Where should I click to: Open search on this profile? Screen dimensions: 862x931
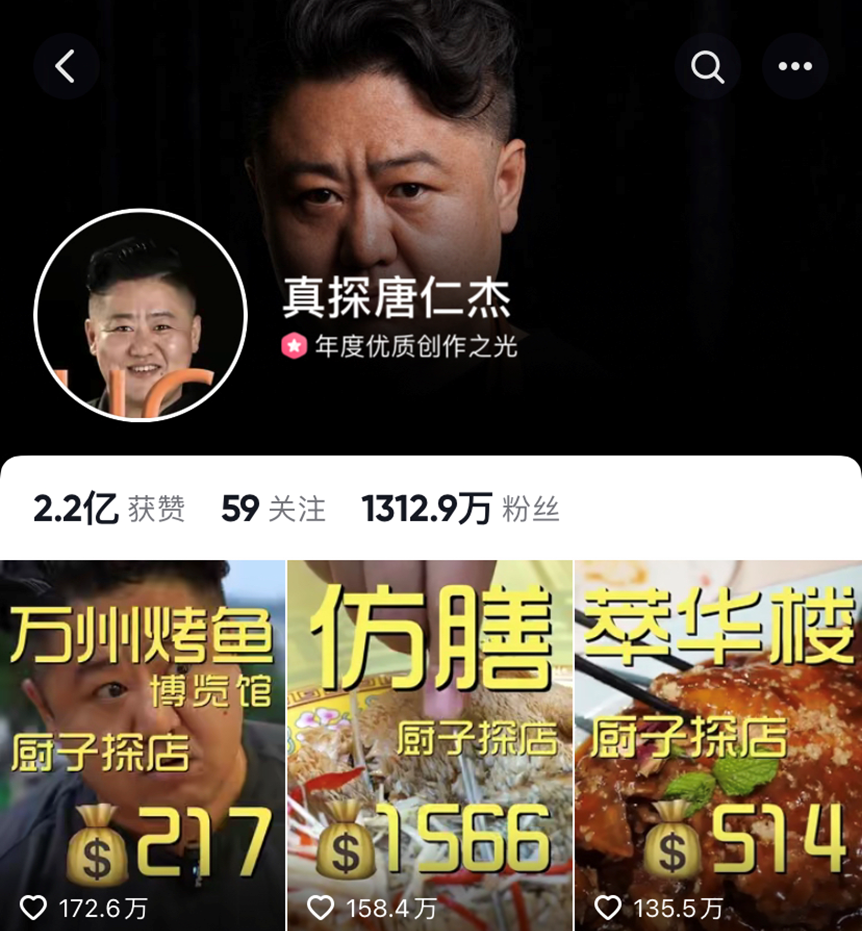(707, 67)
